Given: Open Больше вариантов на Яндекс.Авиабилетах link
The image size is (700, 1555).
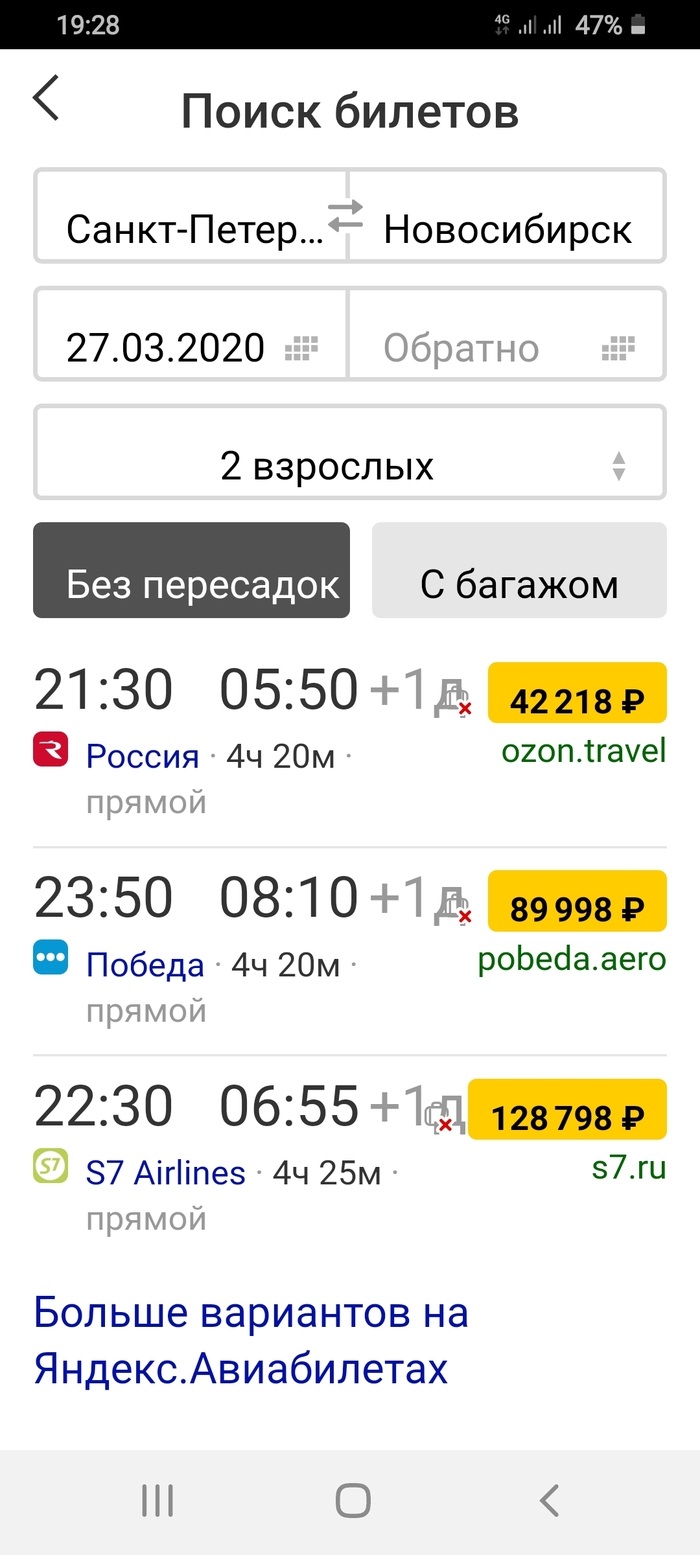Looking at the screenshot, I should point(251,1339).
